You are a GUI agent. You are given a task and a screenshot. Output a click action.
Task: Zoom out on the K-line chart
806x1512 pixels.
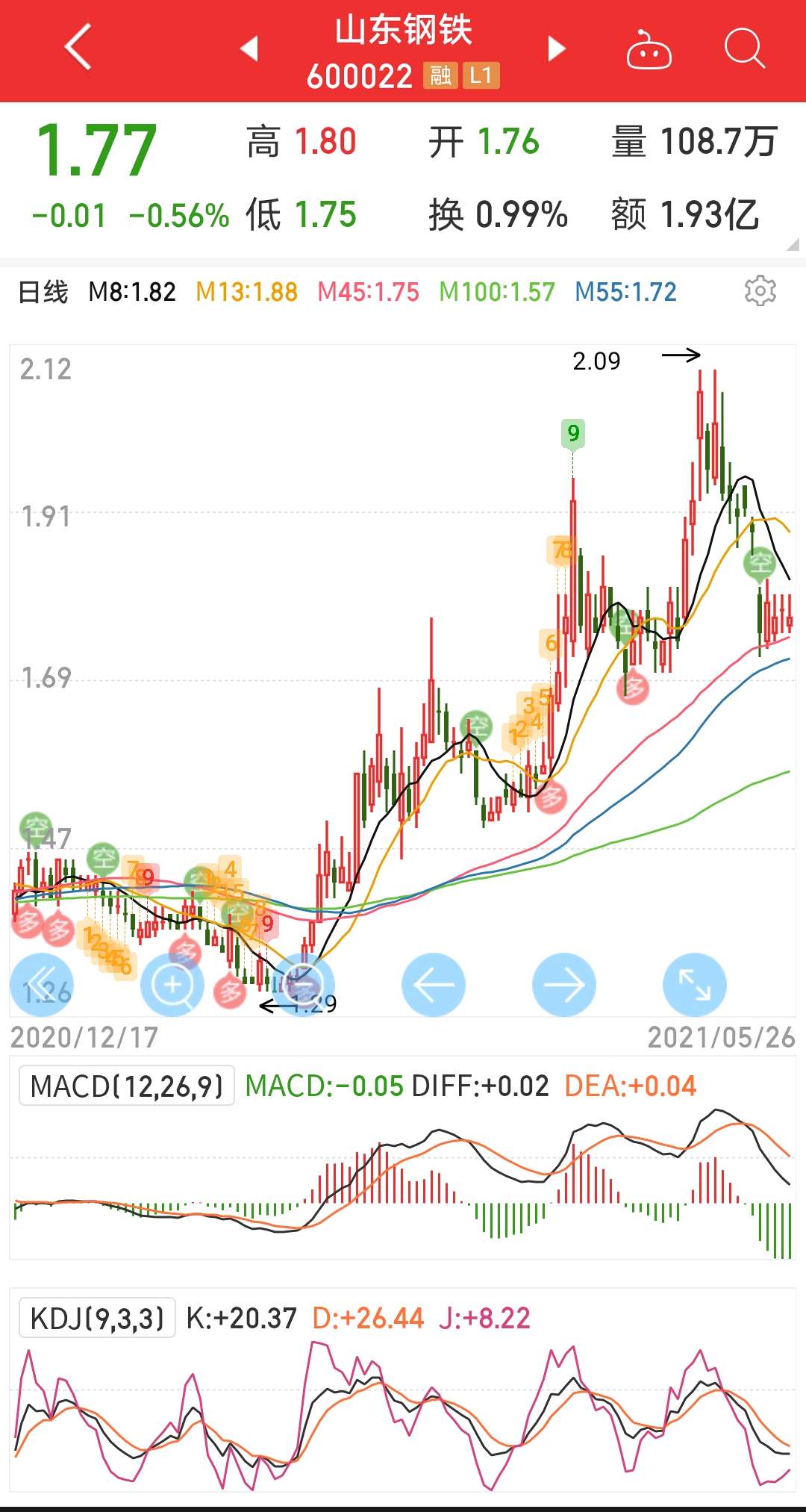tap(303, 985)
